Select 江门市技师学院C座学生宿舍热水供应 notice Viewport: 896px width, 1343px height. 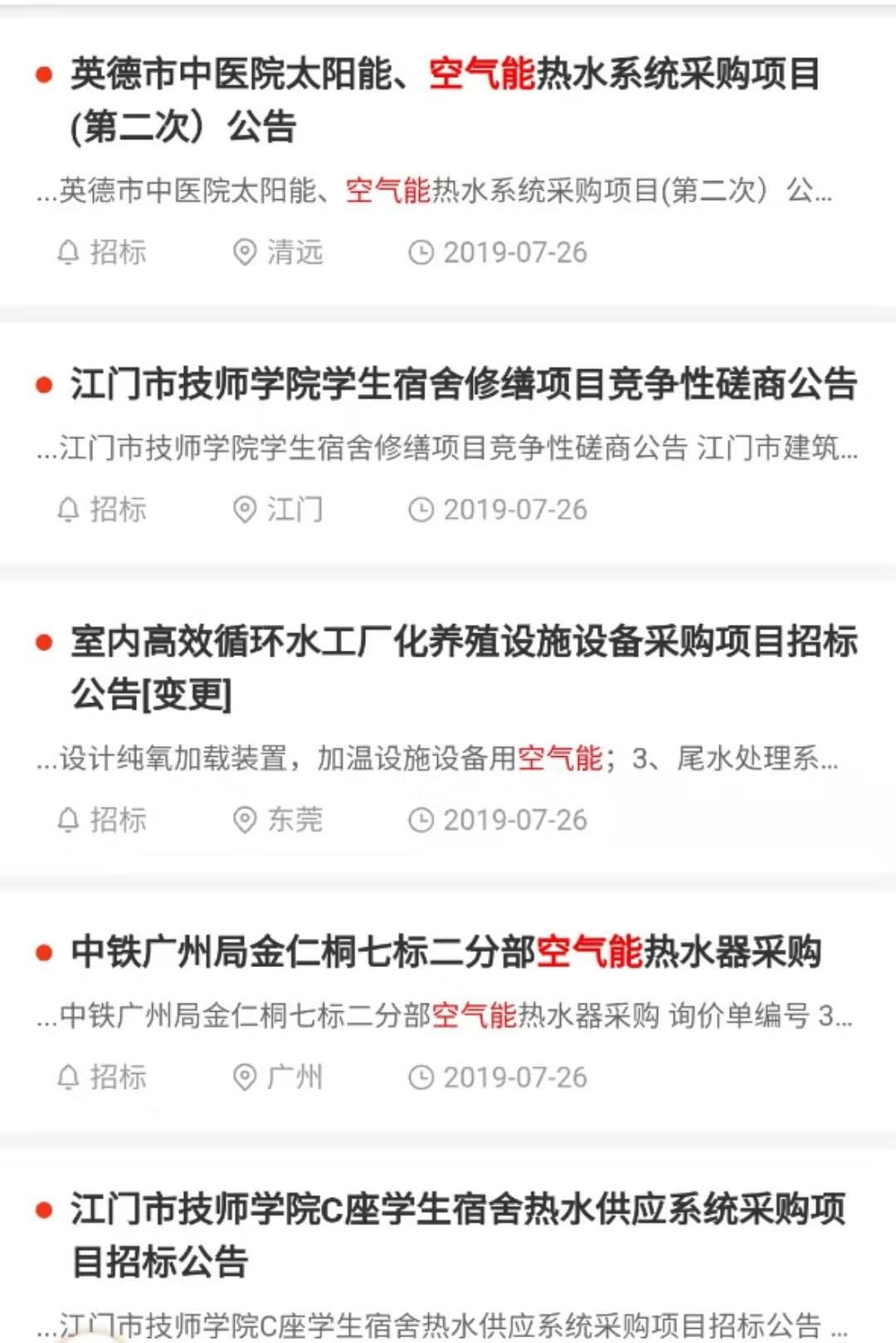(457, 1209)
